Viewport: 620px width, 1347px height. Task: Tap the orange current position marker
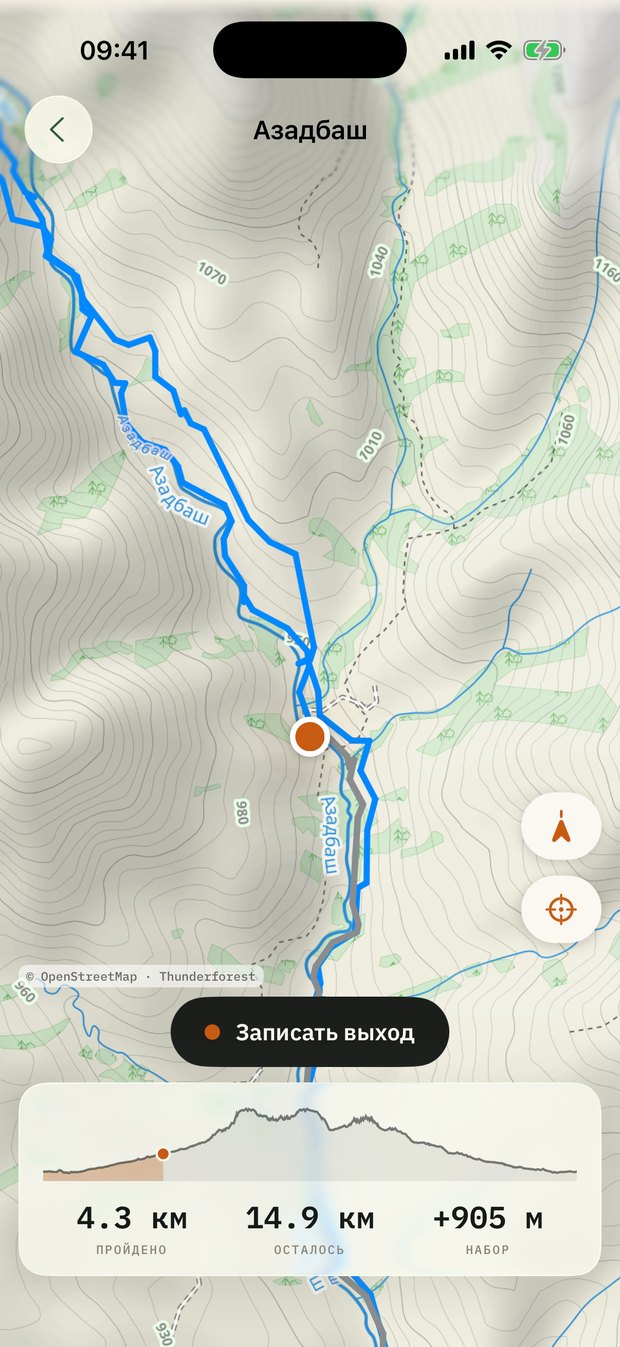(310, 737)
